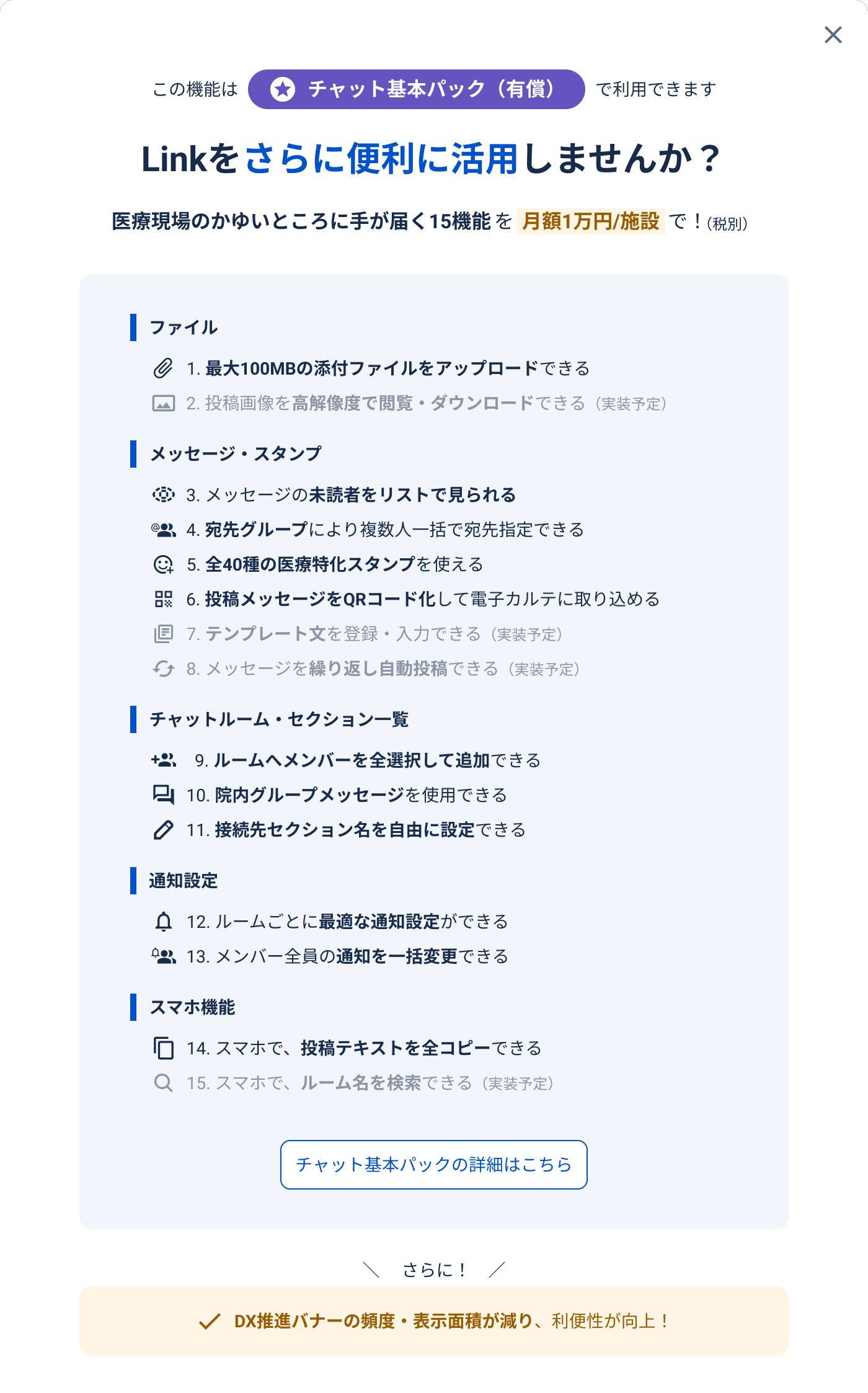Image resolution: width=868 pixels, height=1393 pixels.
Task: Click the add-member icon beside ルームへメンバー
Action: coord(164,759)
